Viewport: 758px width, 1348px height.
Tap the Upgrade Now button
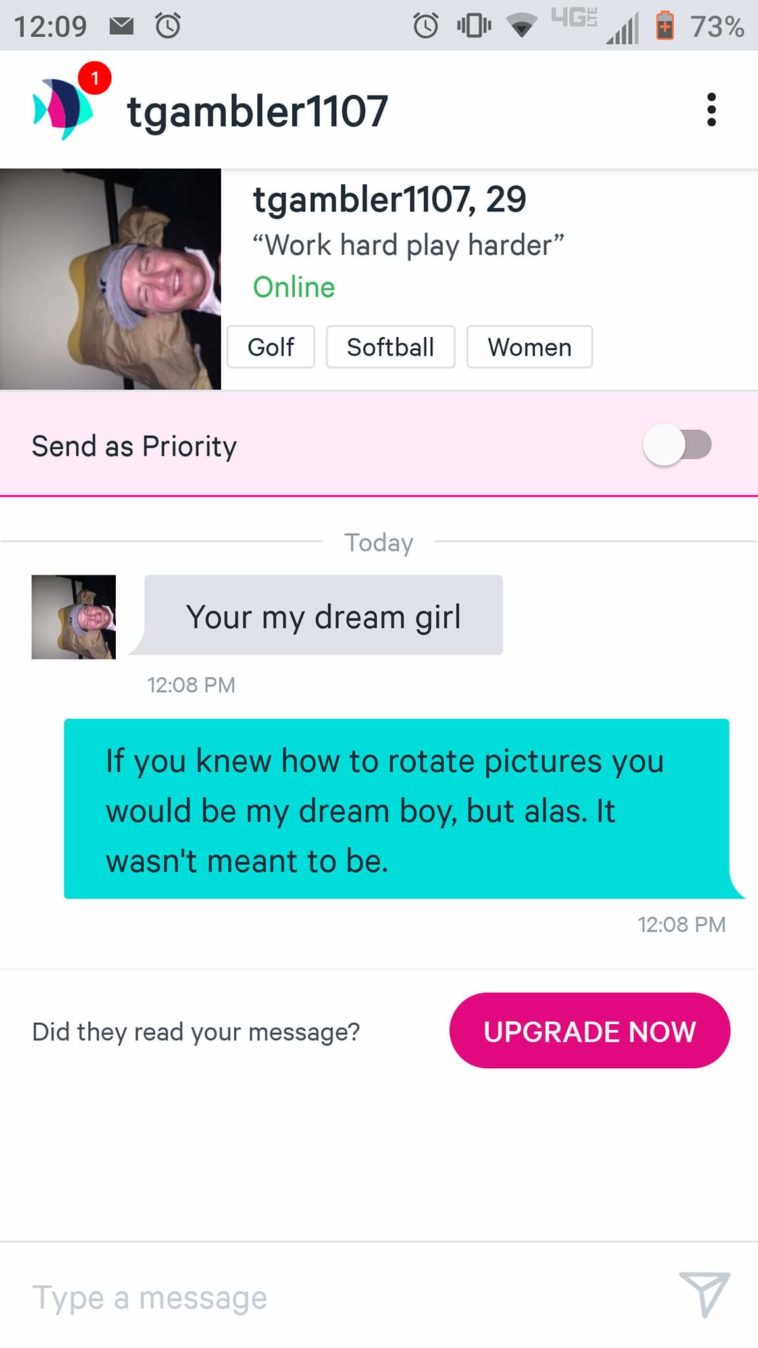click(590, 1031)
